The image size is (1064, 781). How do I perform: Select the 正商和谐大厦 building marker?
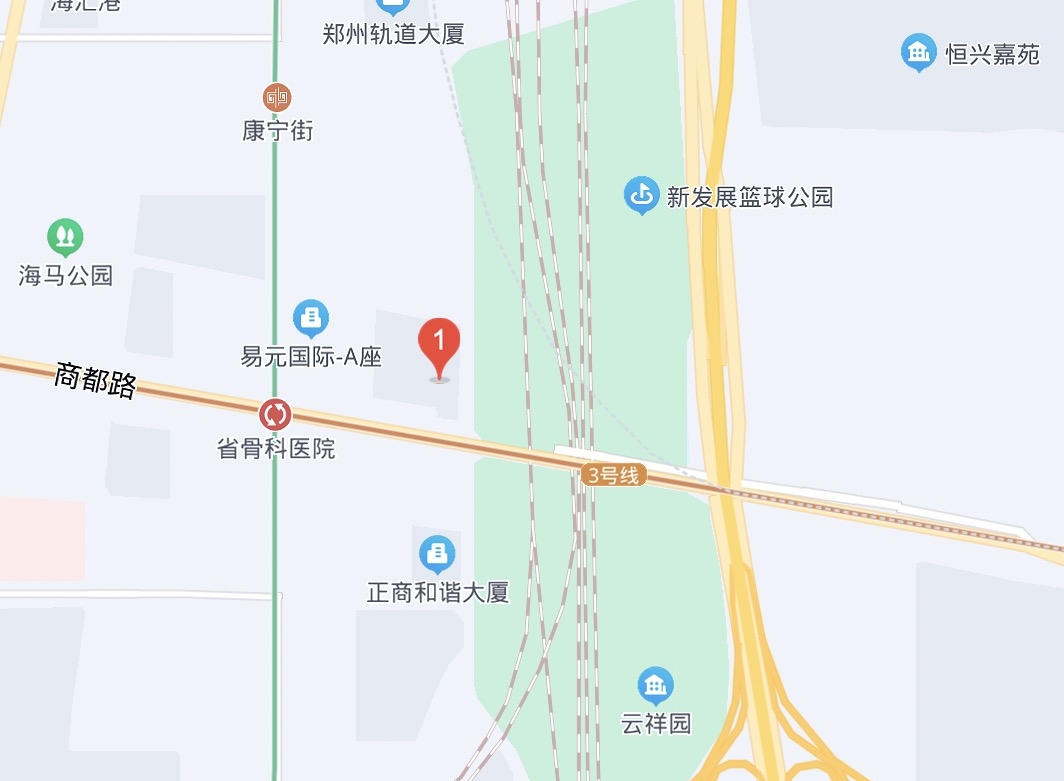tap(437, 553)
